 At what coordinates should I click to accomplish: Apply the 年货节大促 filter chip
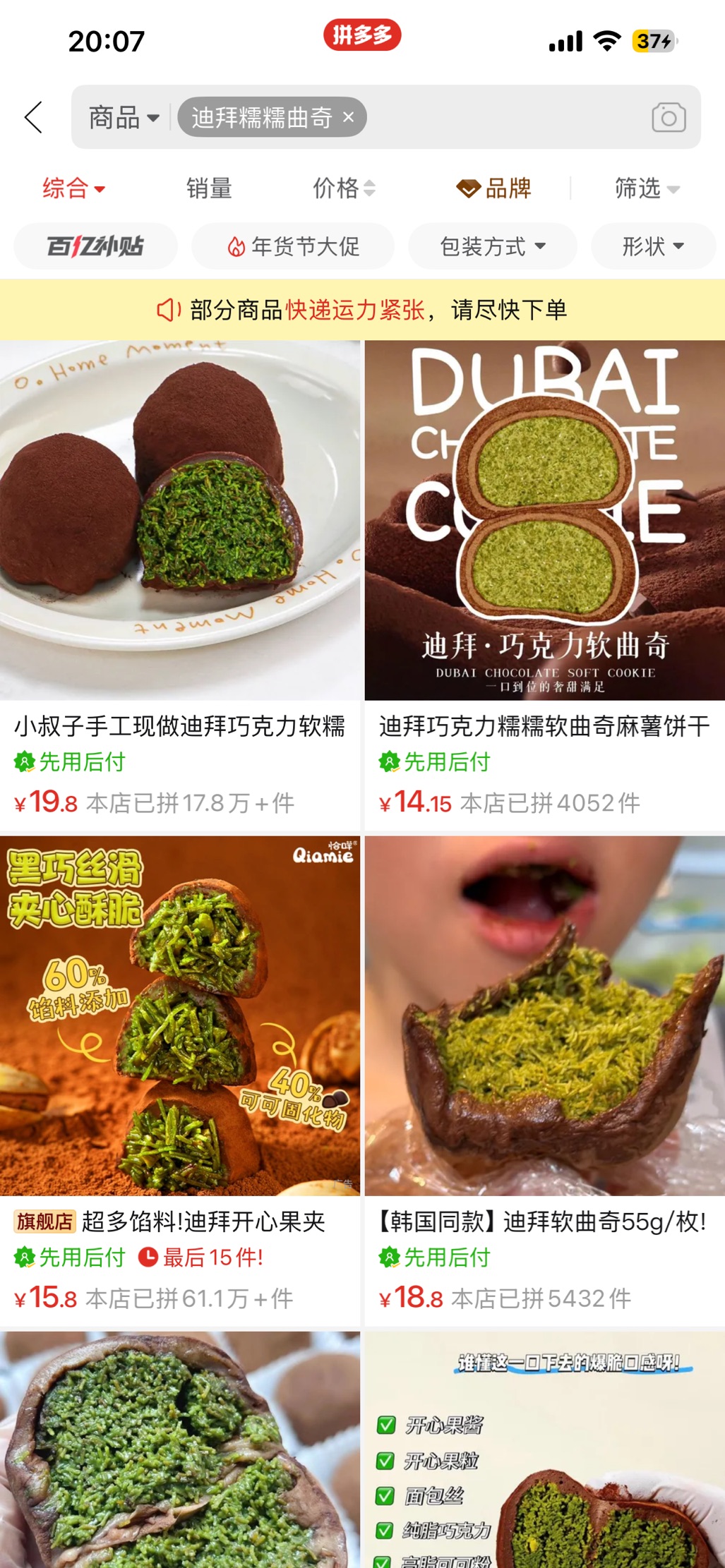pos(293,246)
